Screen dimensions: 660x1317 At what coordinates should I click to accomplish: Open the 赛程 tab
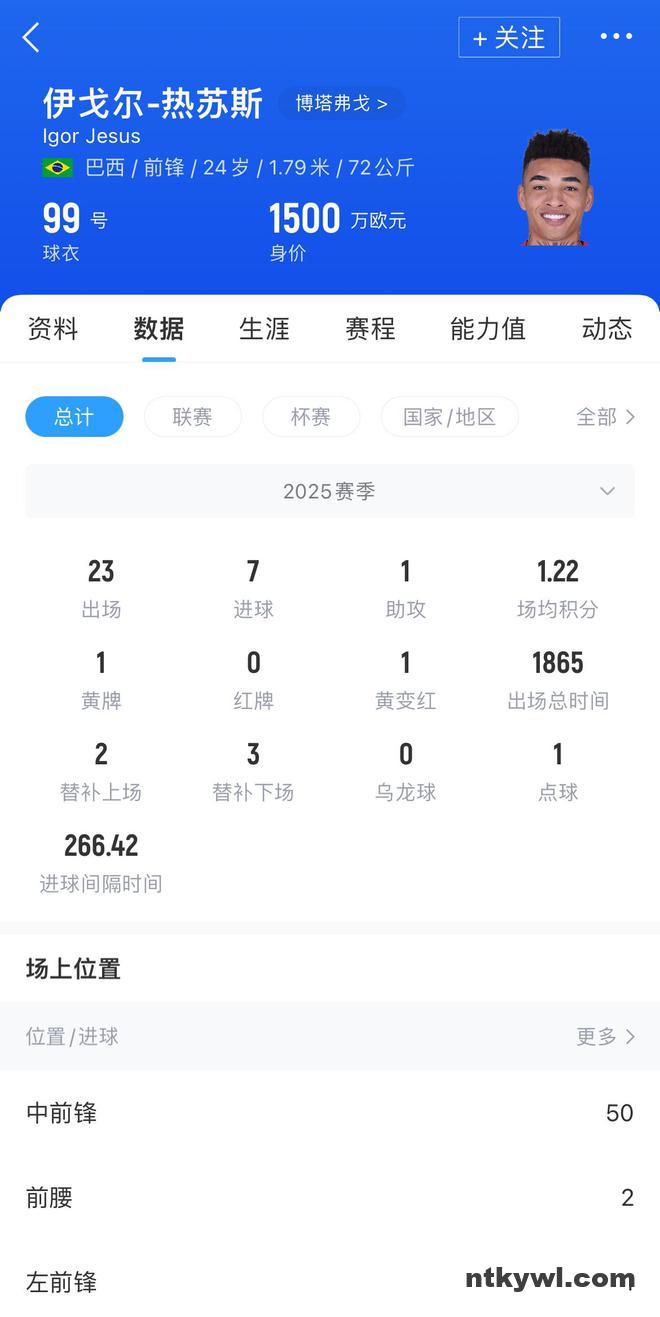pos(370,329)
